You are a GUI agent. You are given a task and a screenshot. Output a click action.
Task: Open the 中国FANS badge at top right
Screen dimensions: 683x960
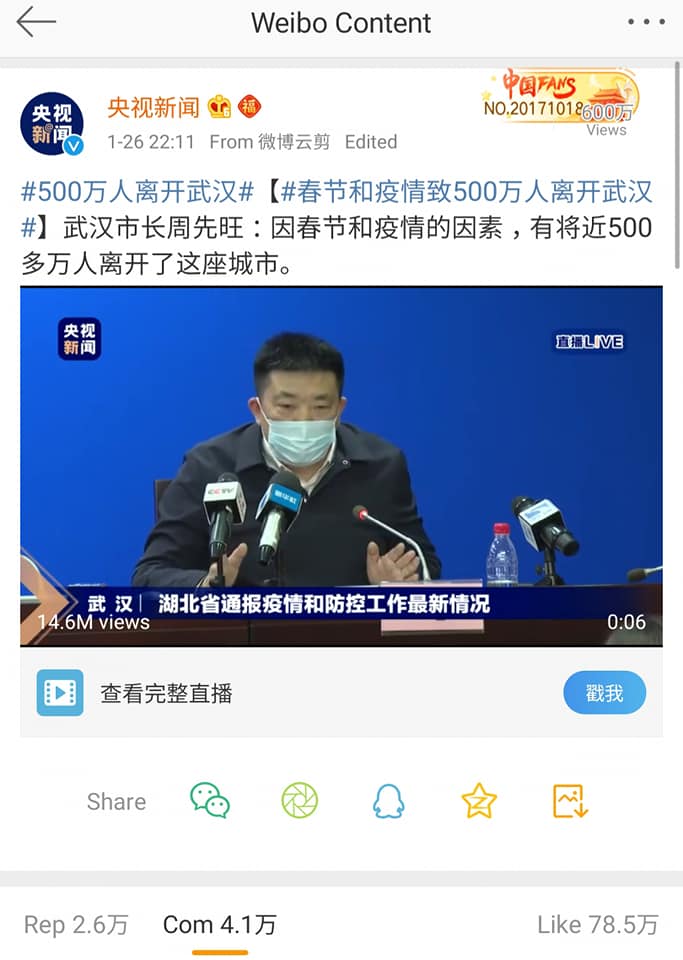click(560, 97)
